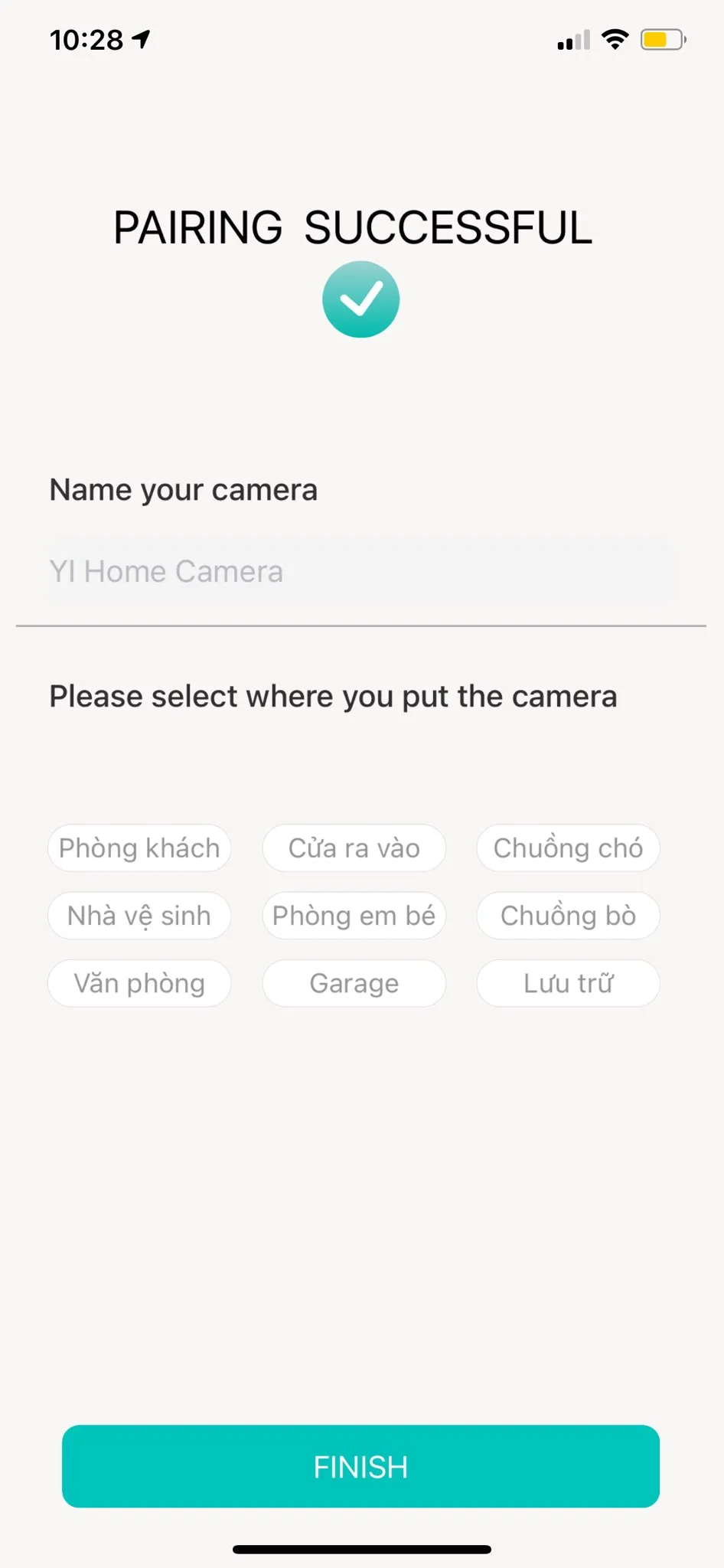This screenshot has width=724, height=1568.
Task: Click the camera name input field
Action: click(360, 571)
